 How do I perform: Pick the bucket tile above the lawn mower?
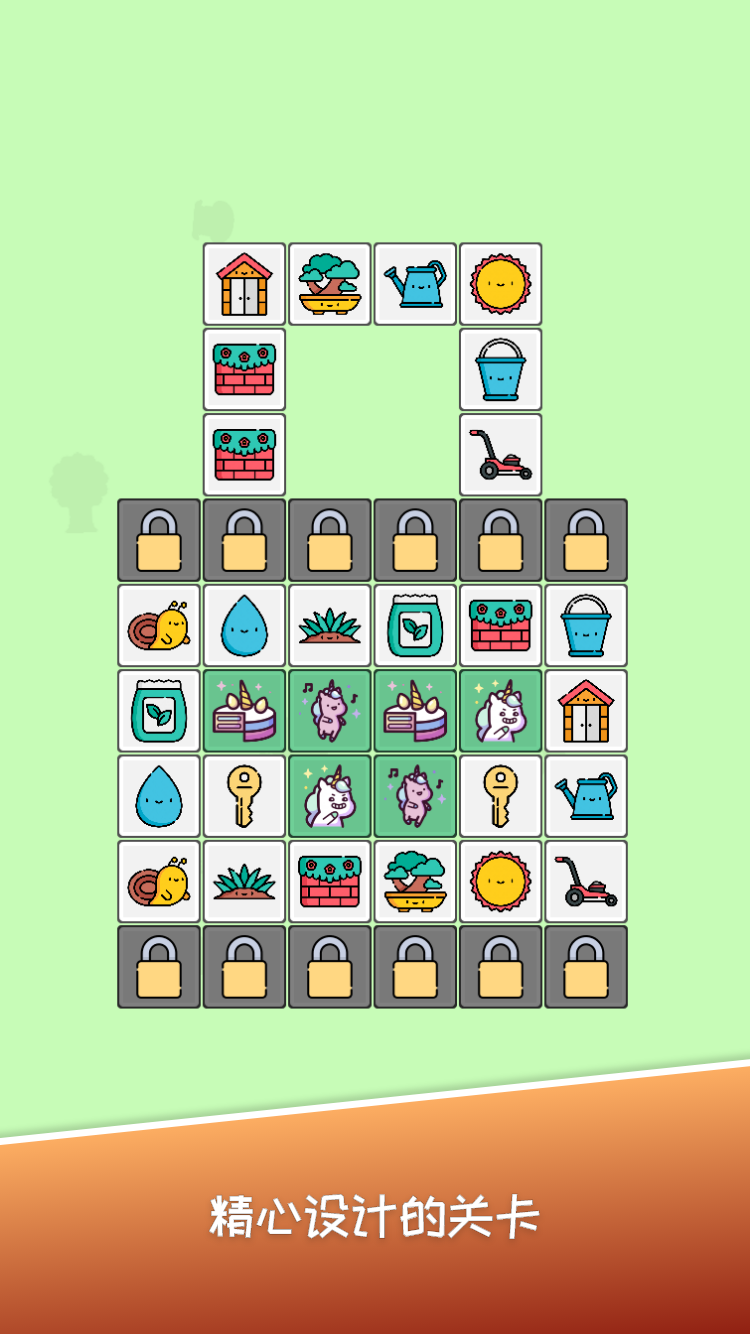tap(500, 369)
